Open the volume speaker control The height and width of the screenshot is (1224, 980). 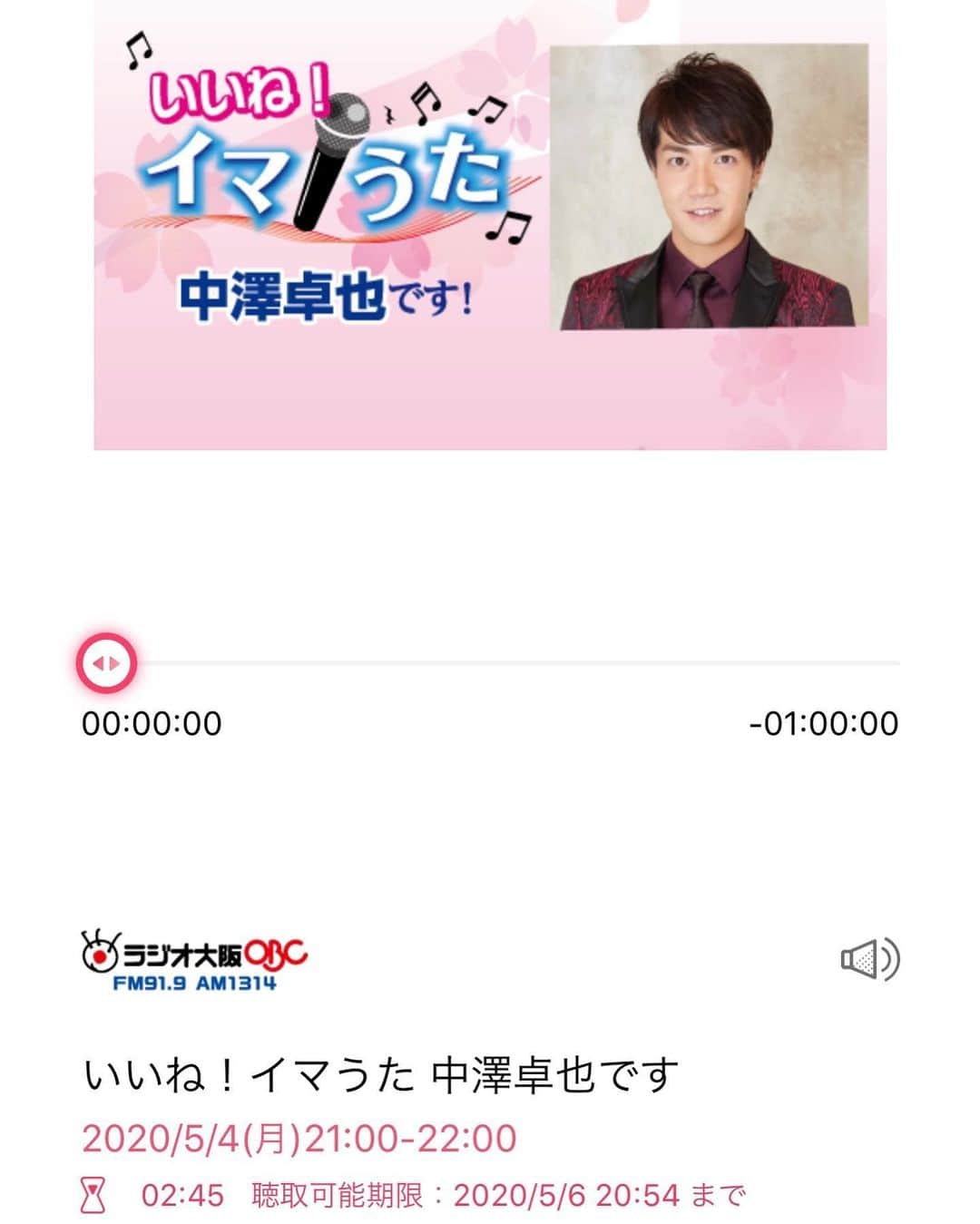[869, 958]
